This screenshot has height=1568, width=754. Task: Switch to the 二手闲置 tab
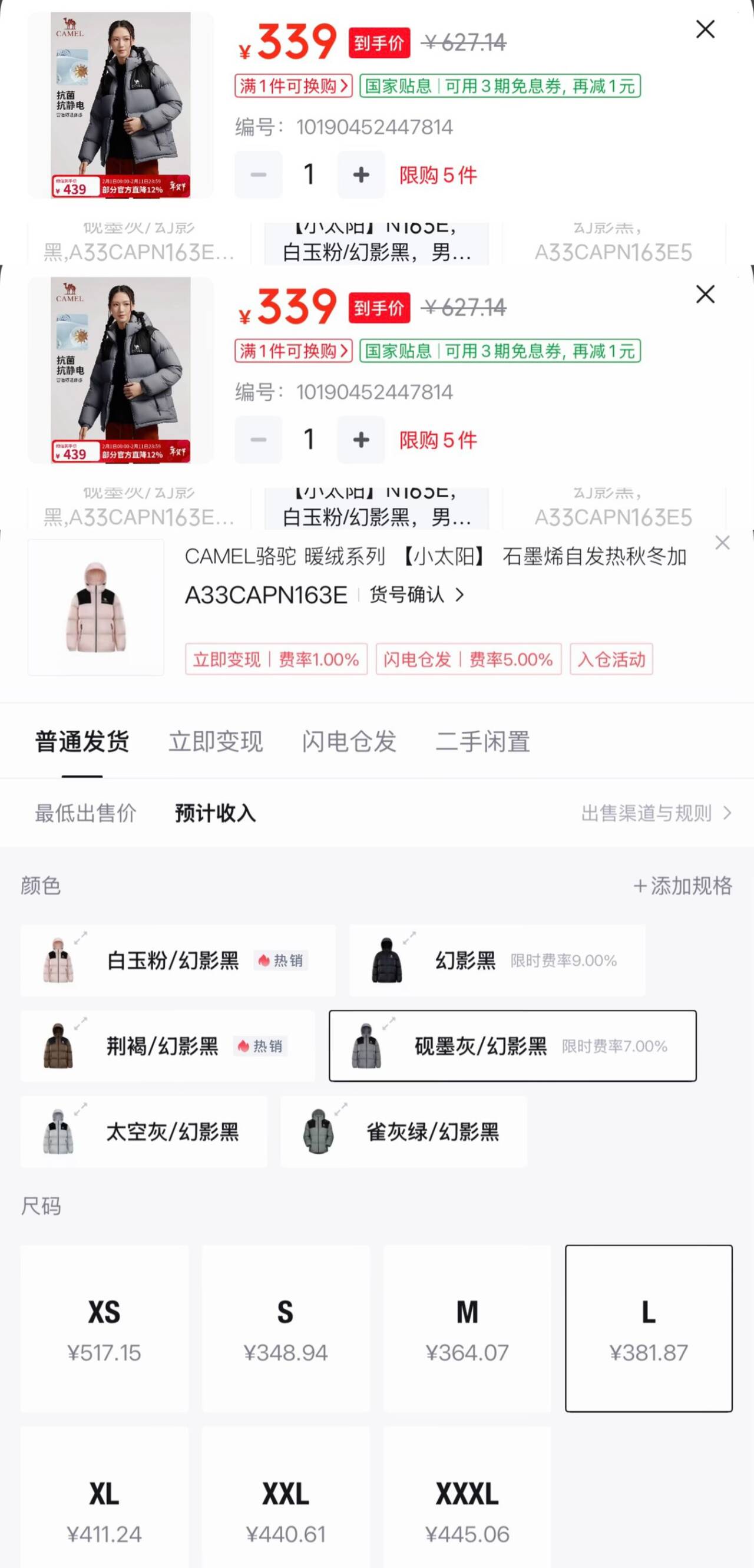click(x=482, y=741)
